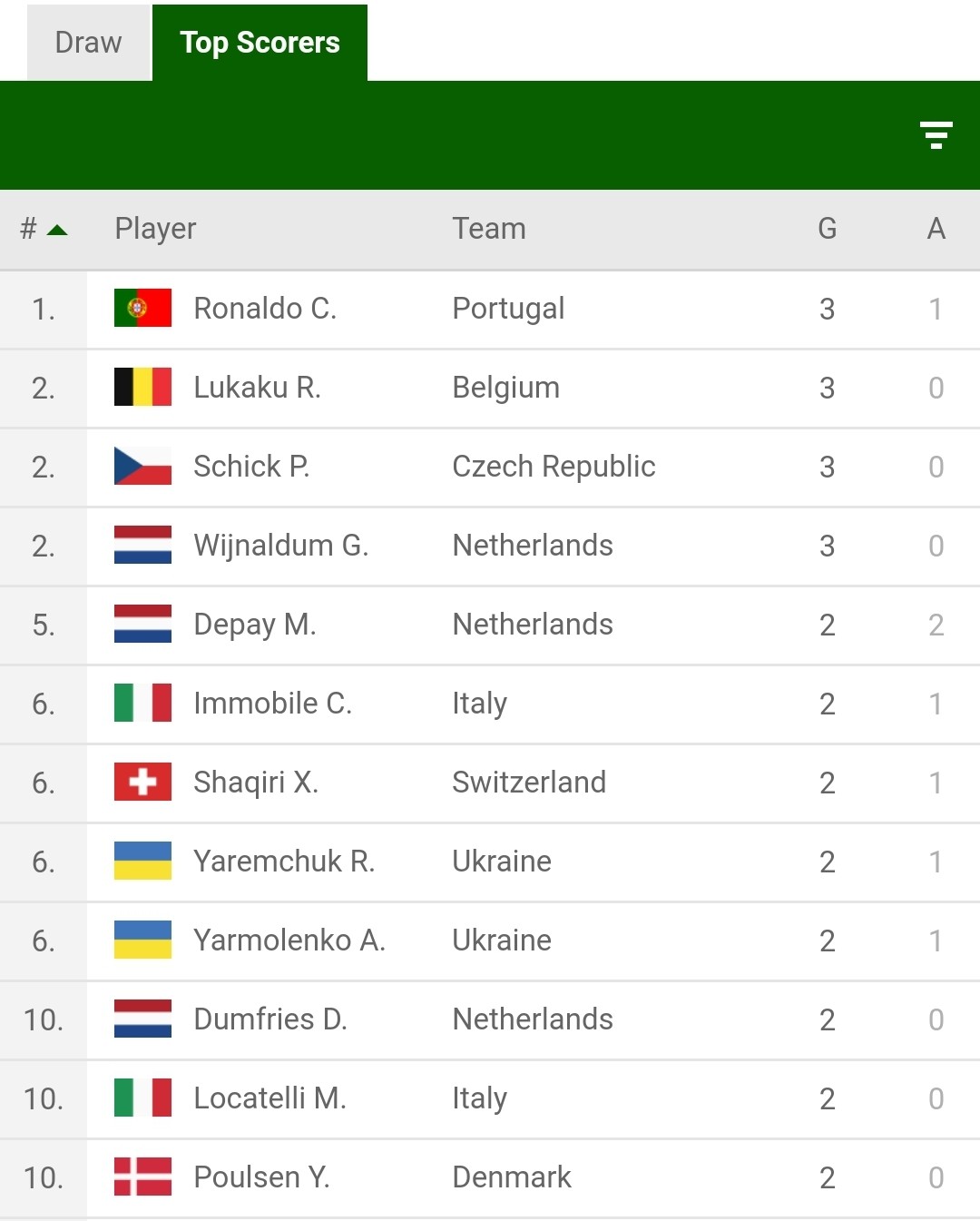Image resolution: width=980 pixels, height=1221 pixels.
Task: Open Poulsen Y. from Denmark
Action: [490, 1178]
